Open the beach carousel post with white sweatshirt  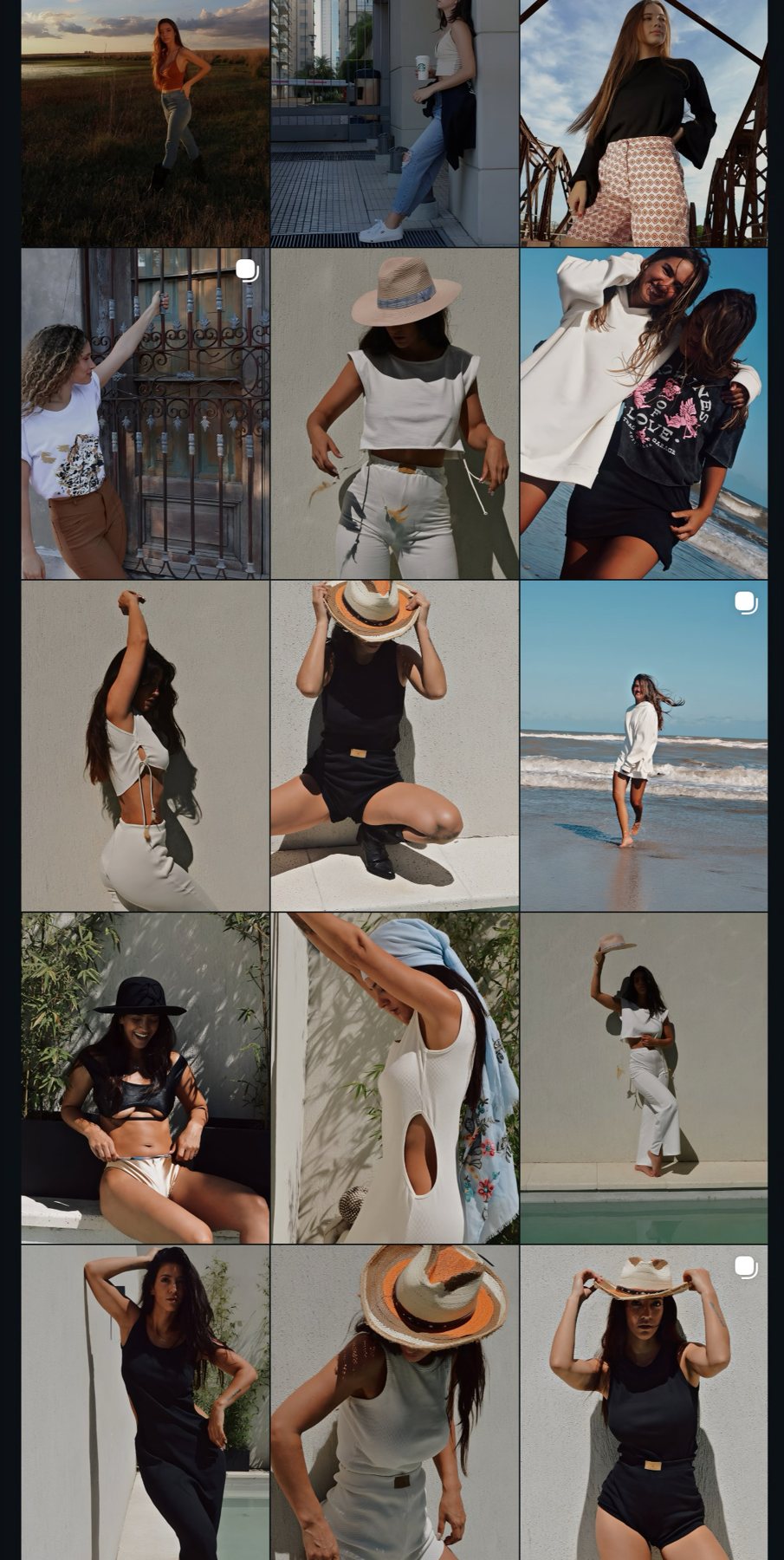coord(644,746)
